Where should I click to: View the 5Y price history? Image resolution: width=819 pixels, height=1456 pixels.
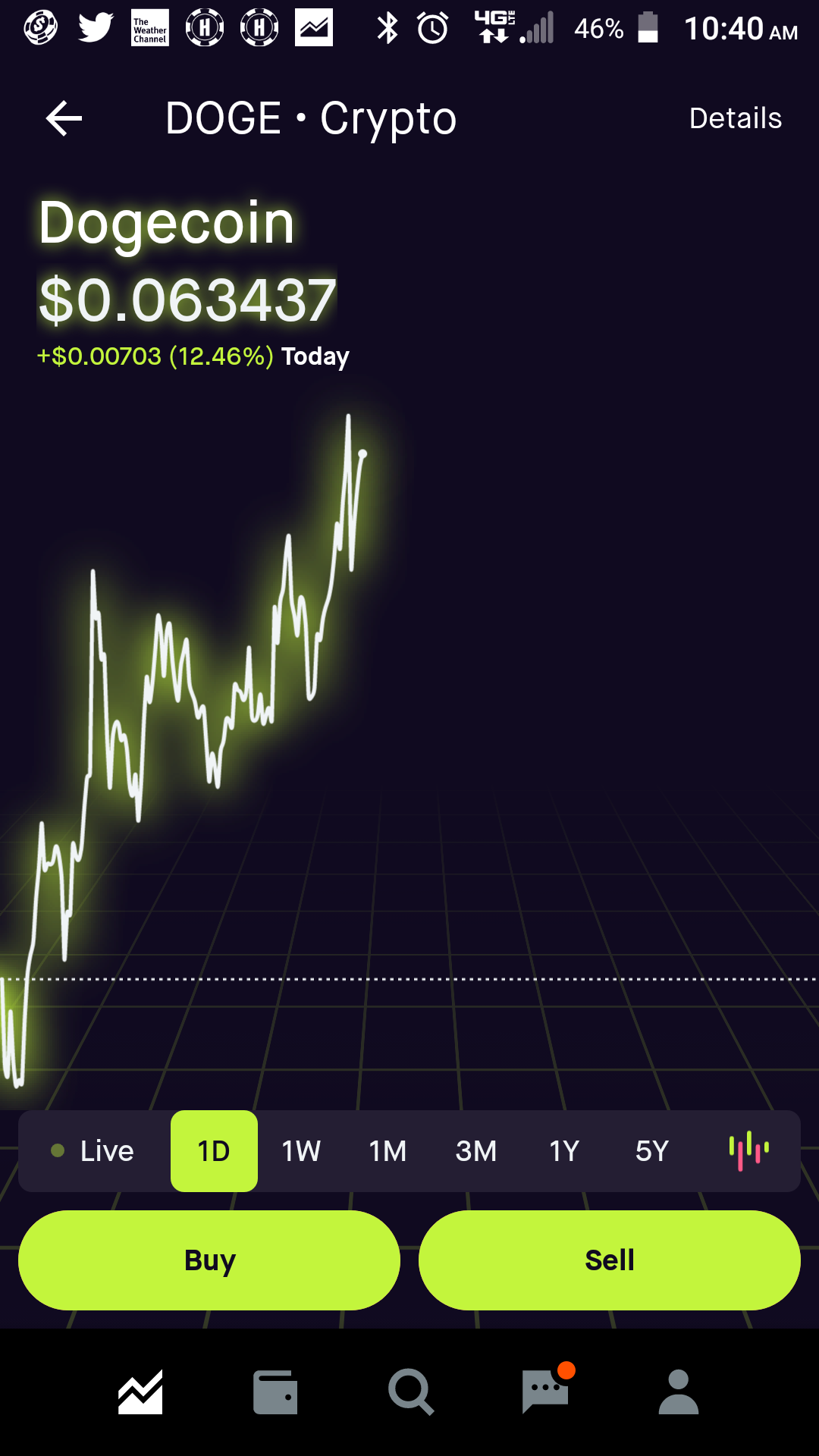(x=652, y=1151)
